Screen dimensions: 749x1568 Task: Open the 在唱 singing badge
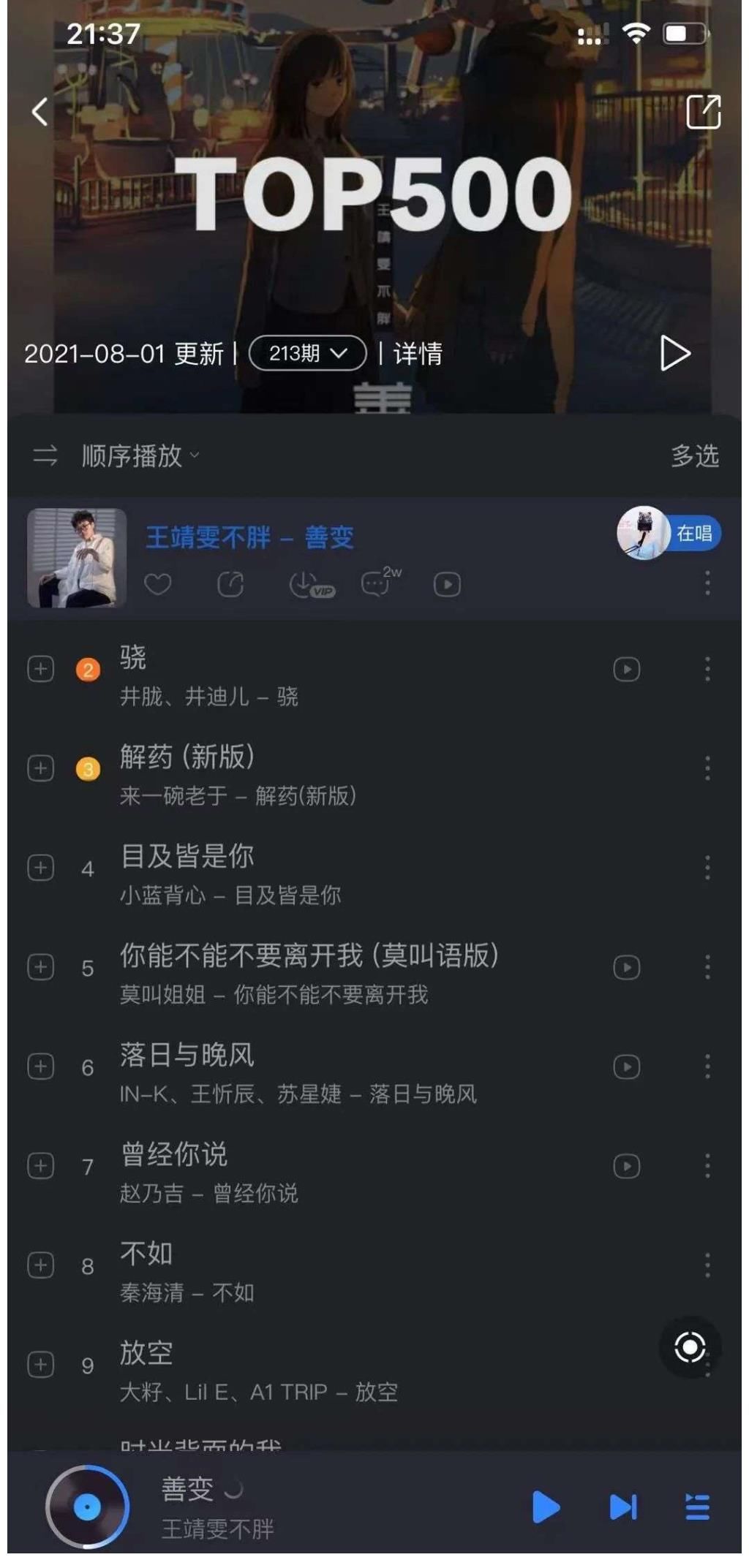[x=669, y=534]
